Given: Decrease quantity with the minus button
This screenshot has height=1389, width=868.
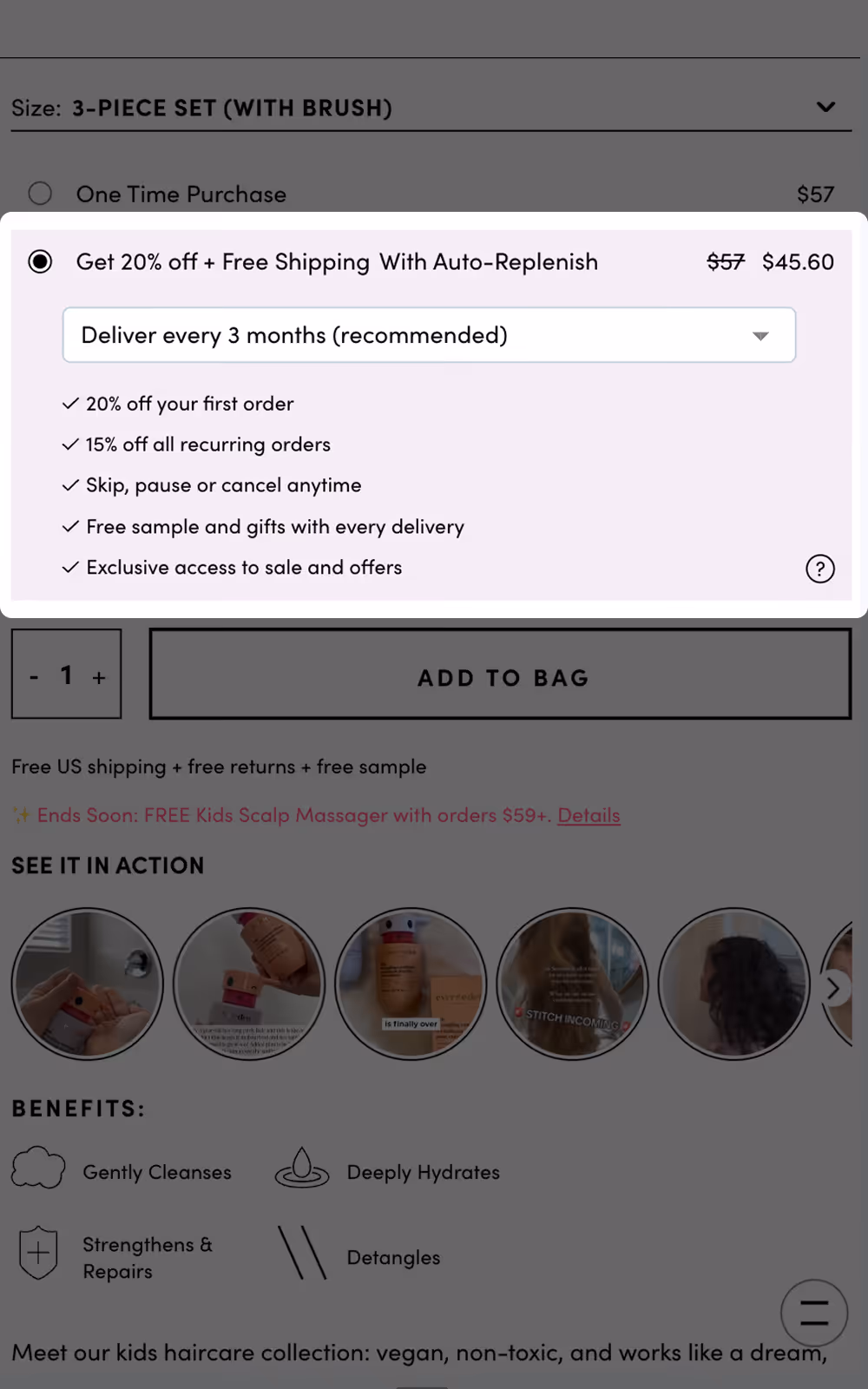Looking at the screenshot, I should click(x=34, y=676).
